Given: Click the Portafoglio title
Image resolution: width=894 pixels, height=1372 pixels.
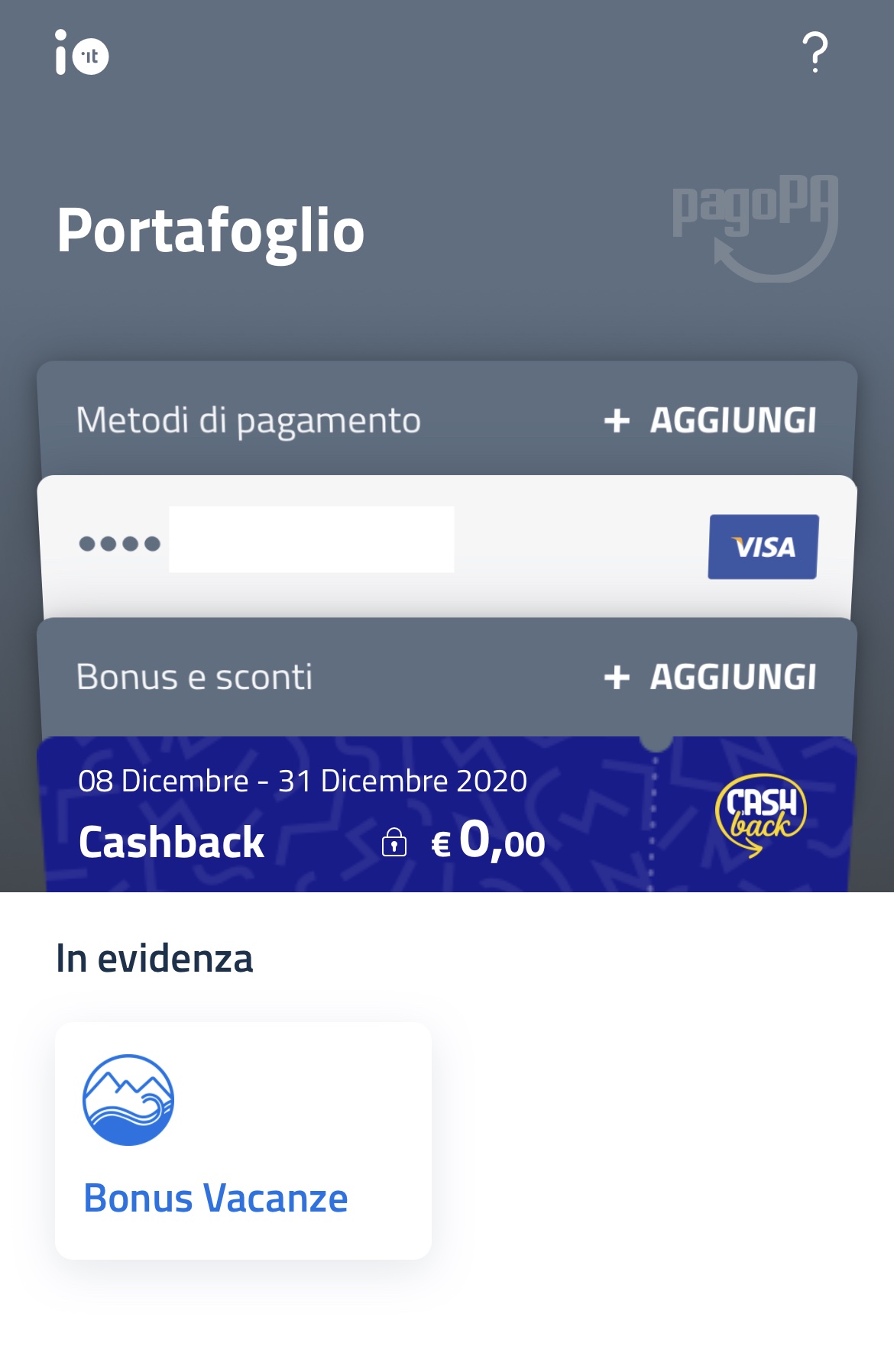Looking at the screenshot, I should pos(212,231).
